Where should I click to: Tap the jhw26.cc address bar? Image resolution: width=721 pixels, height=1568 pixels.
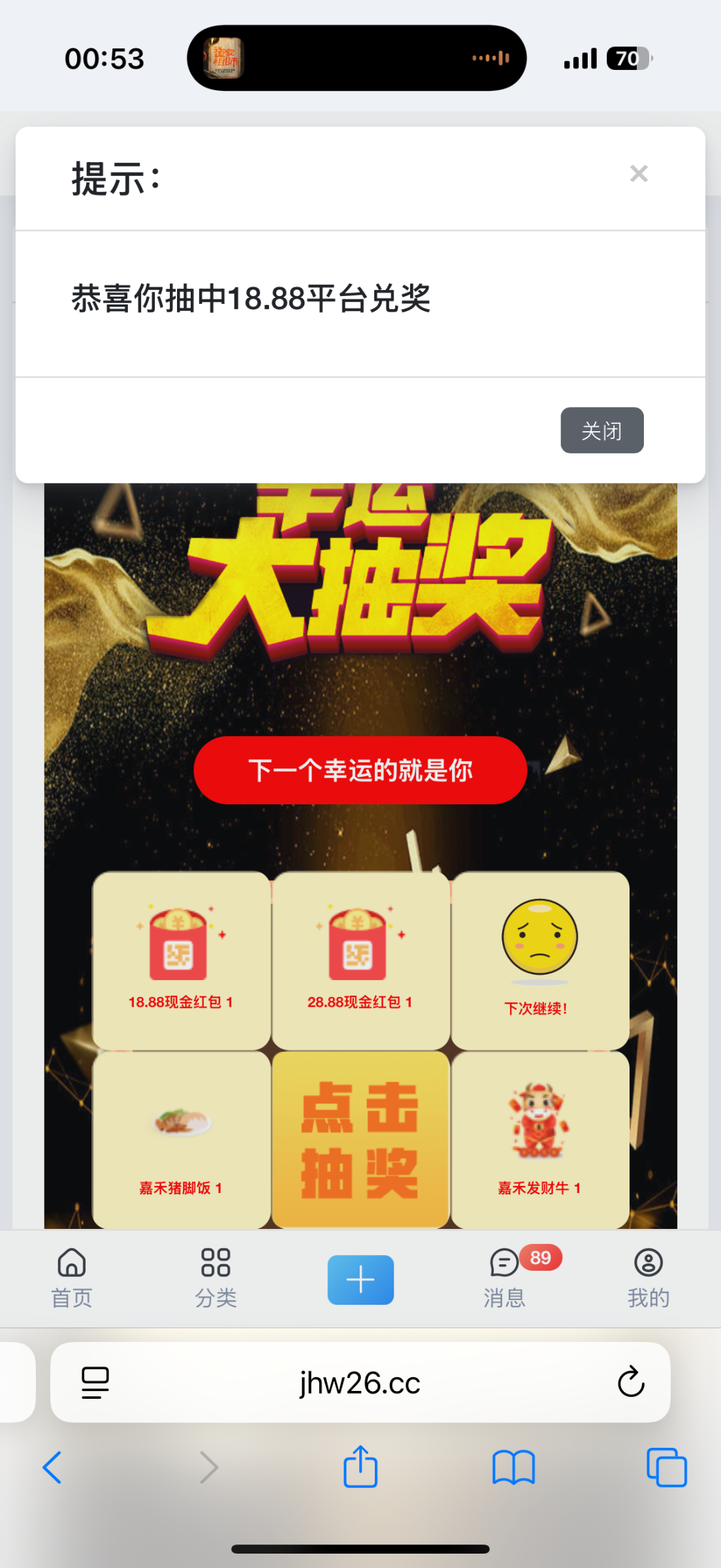pyautogui.click(x=360, y=1382)
